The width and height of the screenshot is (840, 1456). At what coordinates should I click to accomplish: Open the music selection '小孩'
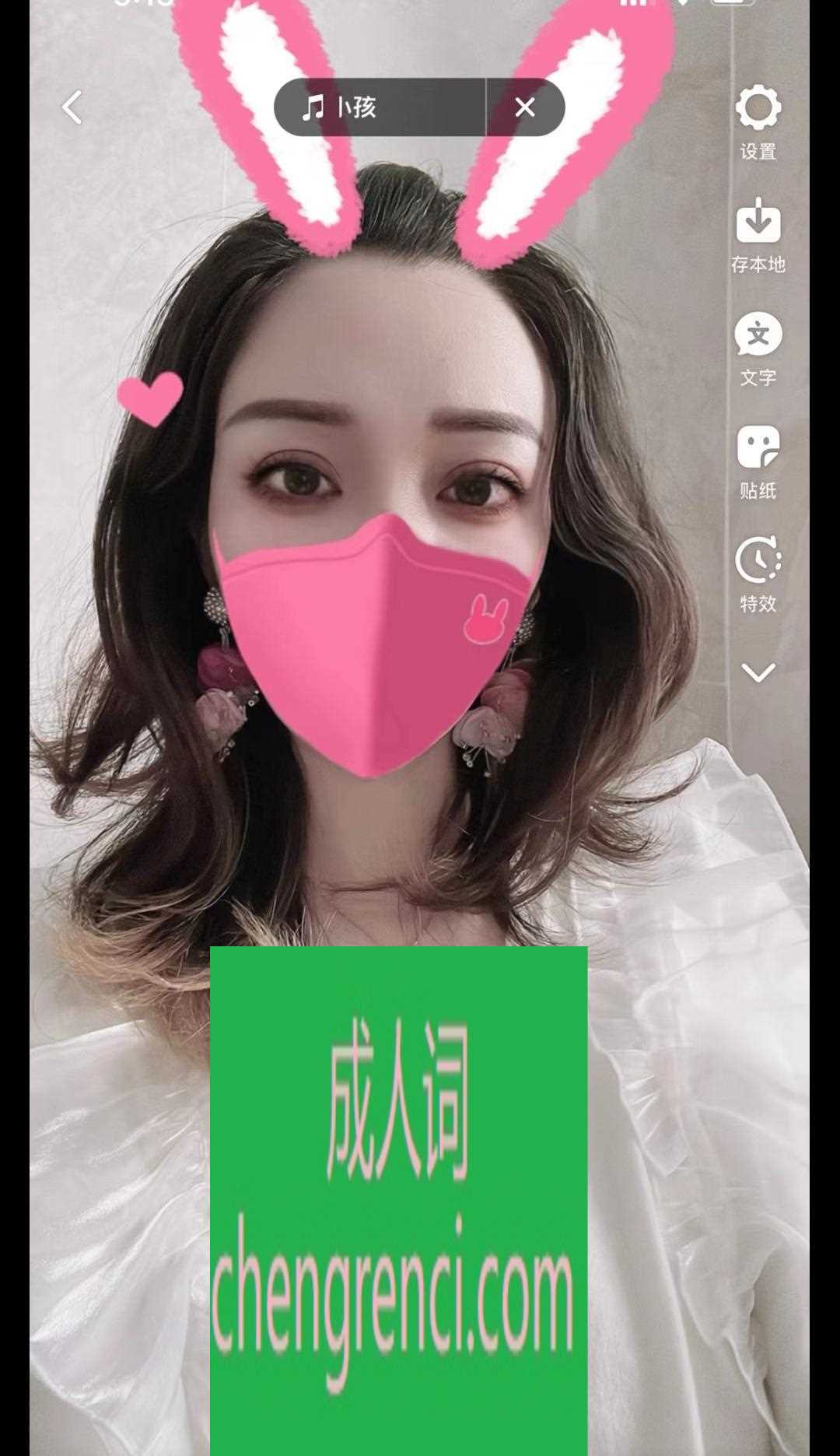tap(380, 107)
